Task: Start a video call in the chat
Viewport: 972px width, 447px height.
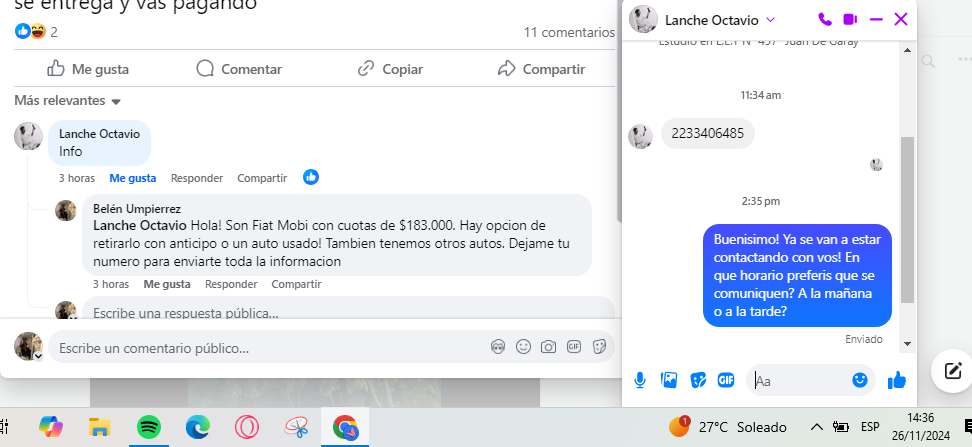Action: click(x=850, y=19)
